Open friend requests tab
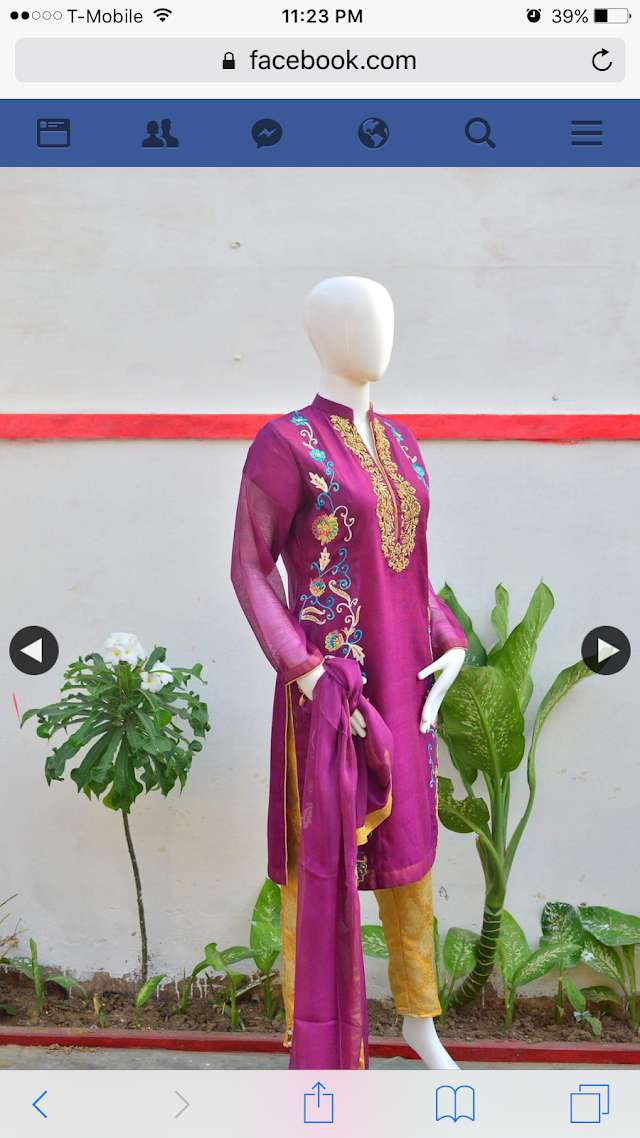 coord(160,133)
